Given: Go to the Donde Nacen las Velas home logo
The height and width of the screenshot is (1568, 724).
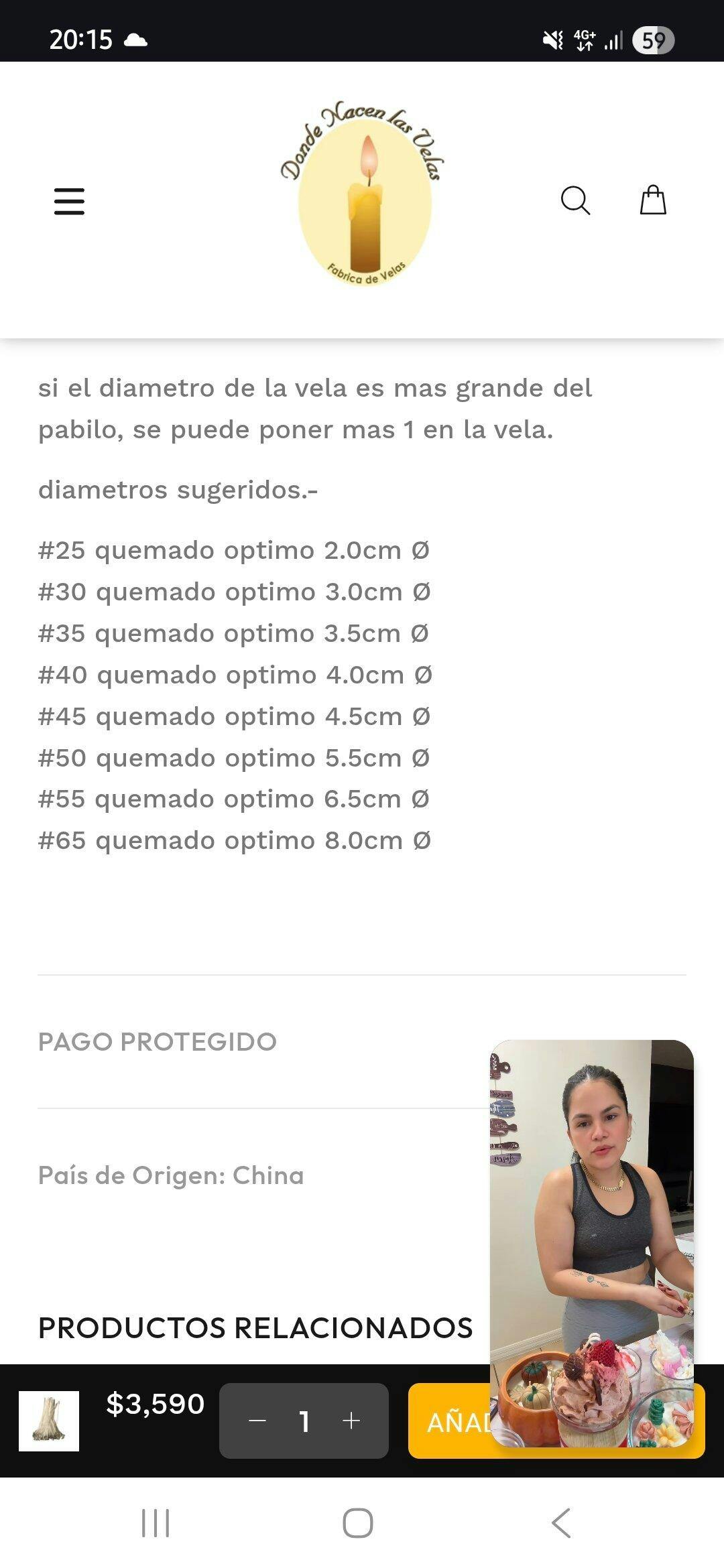Looking at the screenshot, I should point(363,194).
